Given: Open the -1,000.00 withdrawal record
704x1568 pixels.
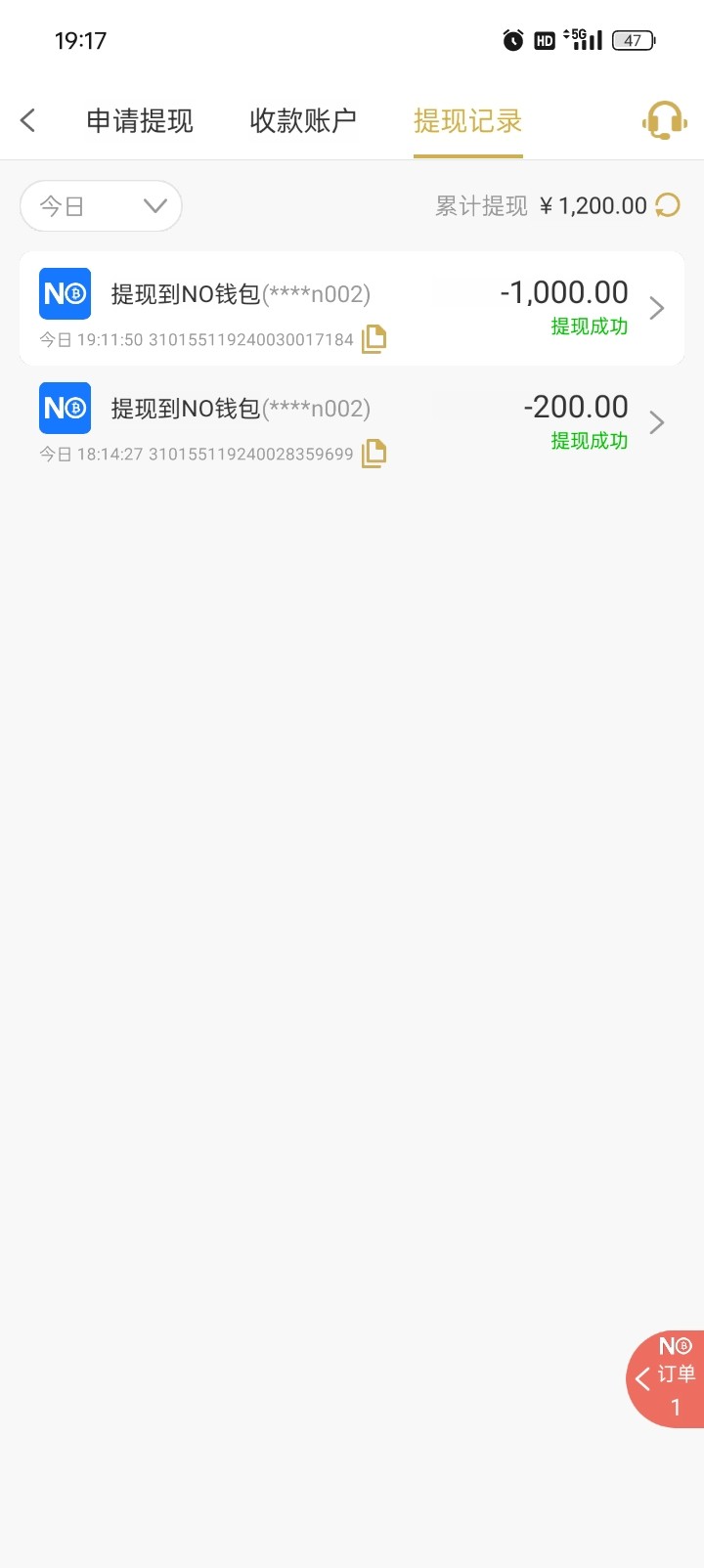Looking at the screenshot, I should pos(352,309).
